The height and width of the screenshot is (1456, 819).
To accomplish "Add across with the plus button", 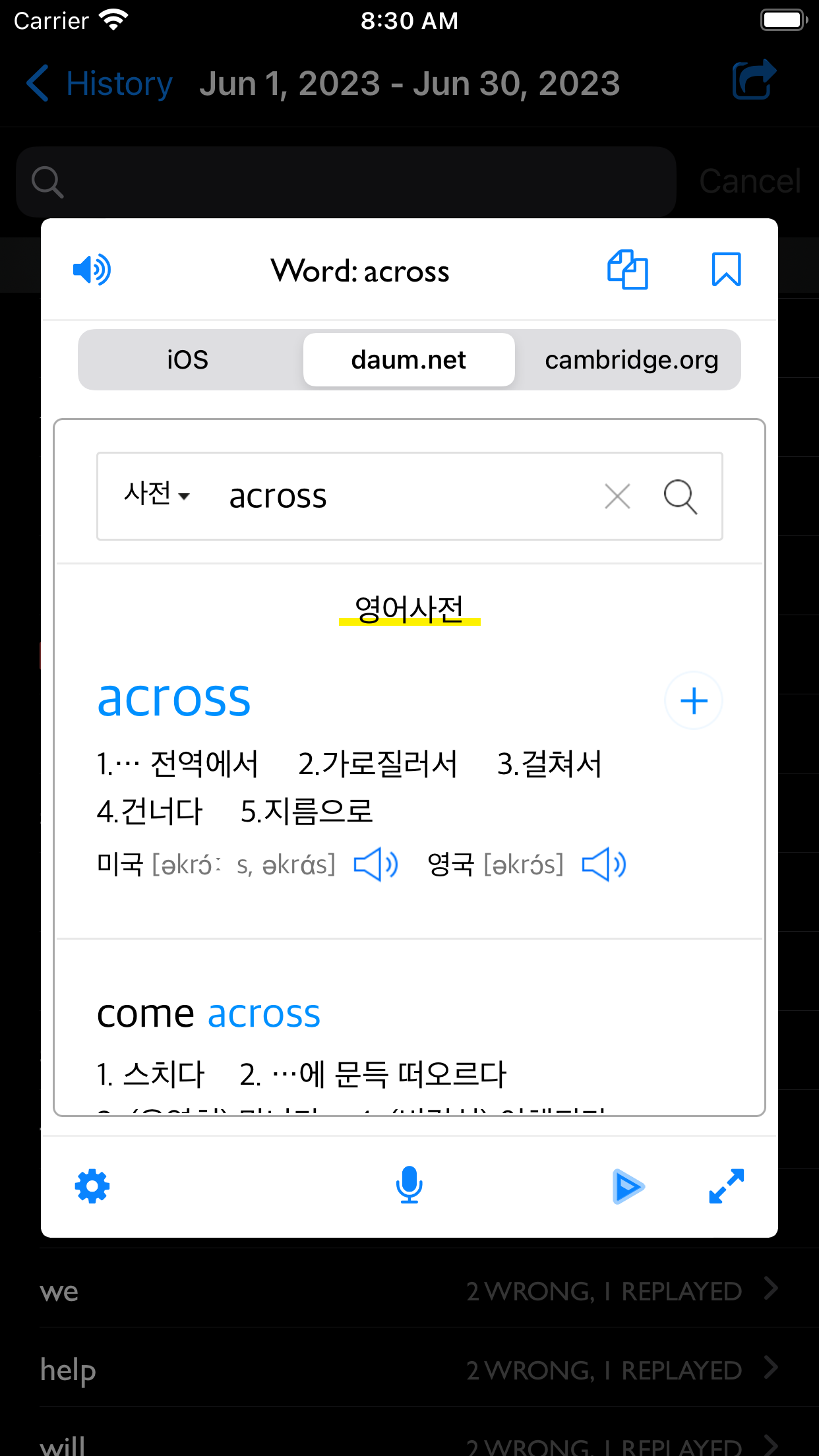I will [x=693, y=700].
